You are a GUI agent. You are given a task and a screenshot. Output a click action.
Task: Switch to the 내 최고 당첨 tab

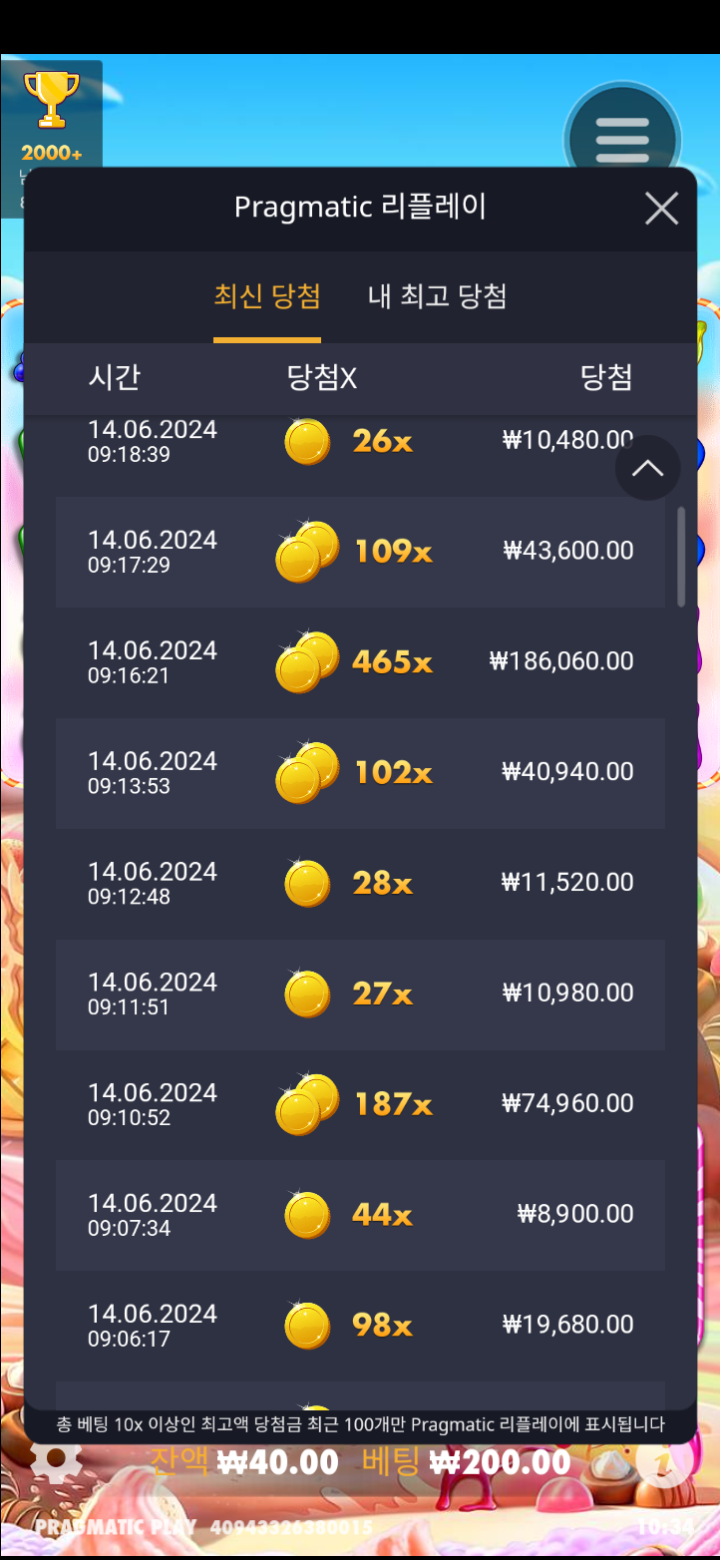437,297
